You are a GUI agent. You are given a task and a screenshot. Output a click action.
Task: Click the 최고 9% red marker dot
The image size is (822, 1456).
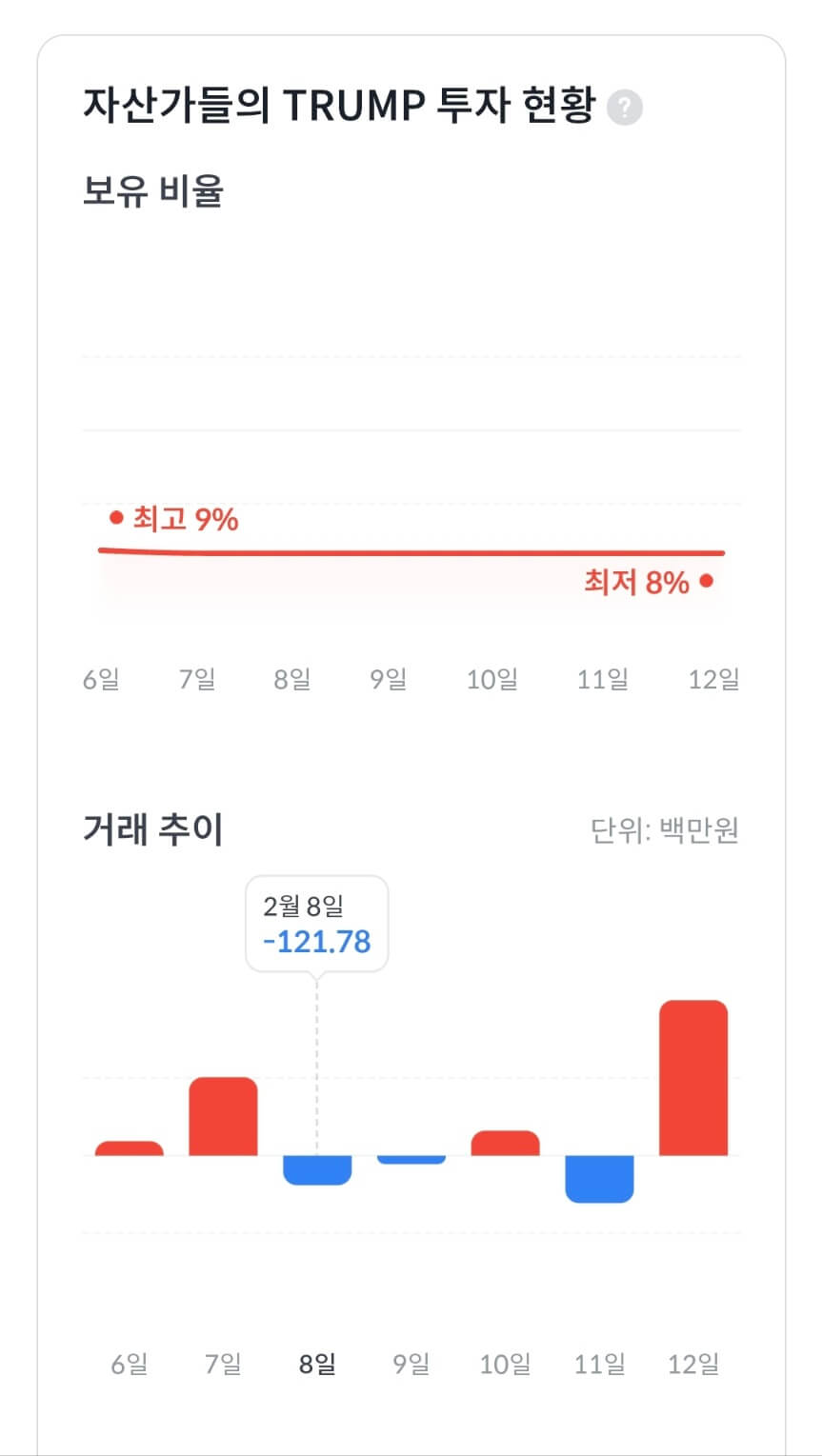tap(115, 518)
